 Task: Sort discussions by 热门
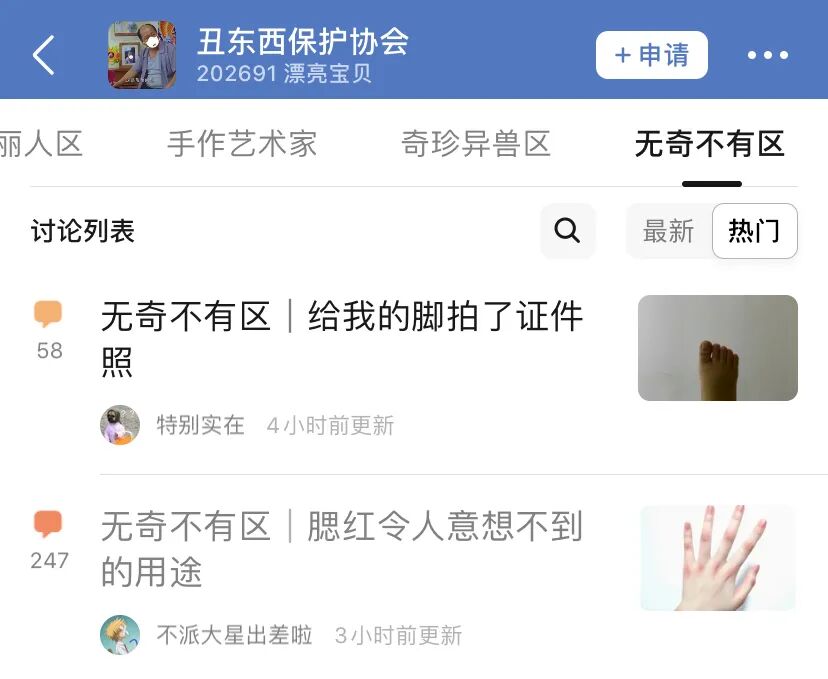click(x=754, y=231)
